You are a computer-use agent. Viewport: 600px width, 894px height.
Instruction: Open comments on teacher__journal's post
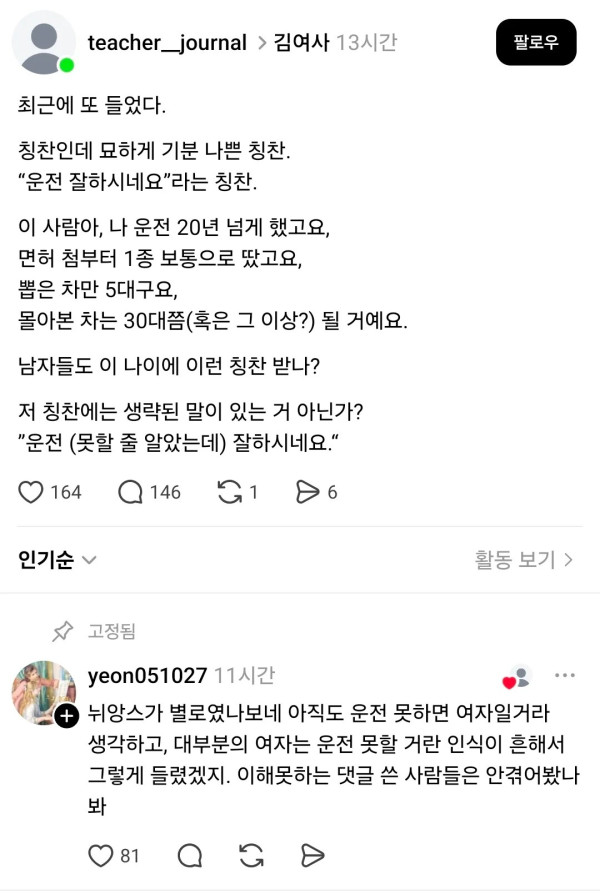[x=131, y=492]
